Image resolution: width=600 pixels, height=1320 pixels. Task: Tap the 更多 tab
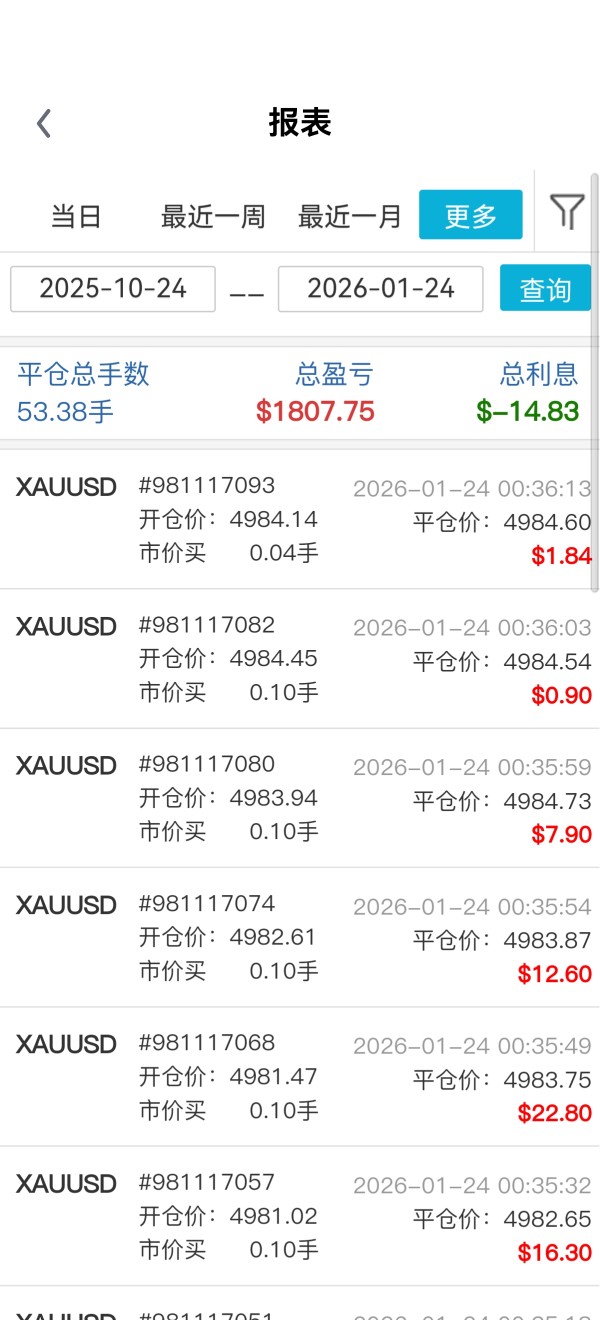tap(470, 215)
